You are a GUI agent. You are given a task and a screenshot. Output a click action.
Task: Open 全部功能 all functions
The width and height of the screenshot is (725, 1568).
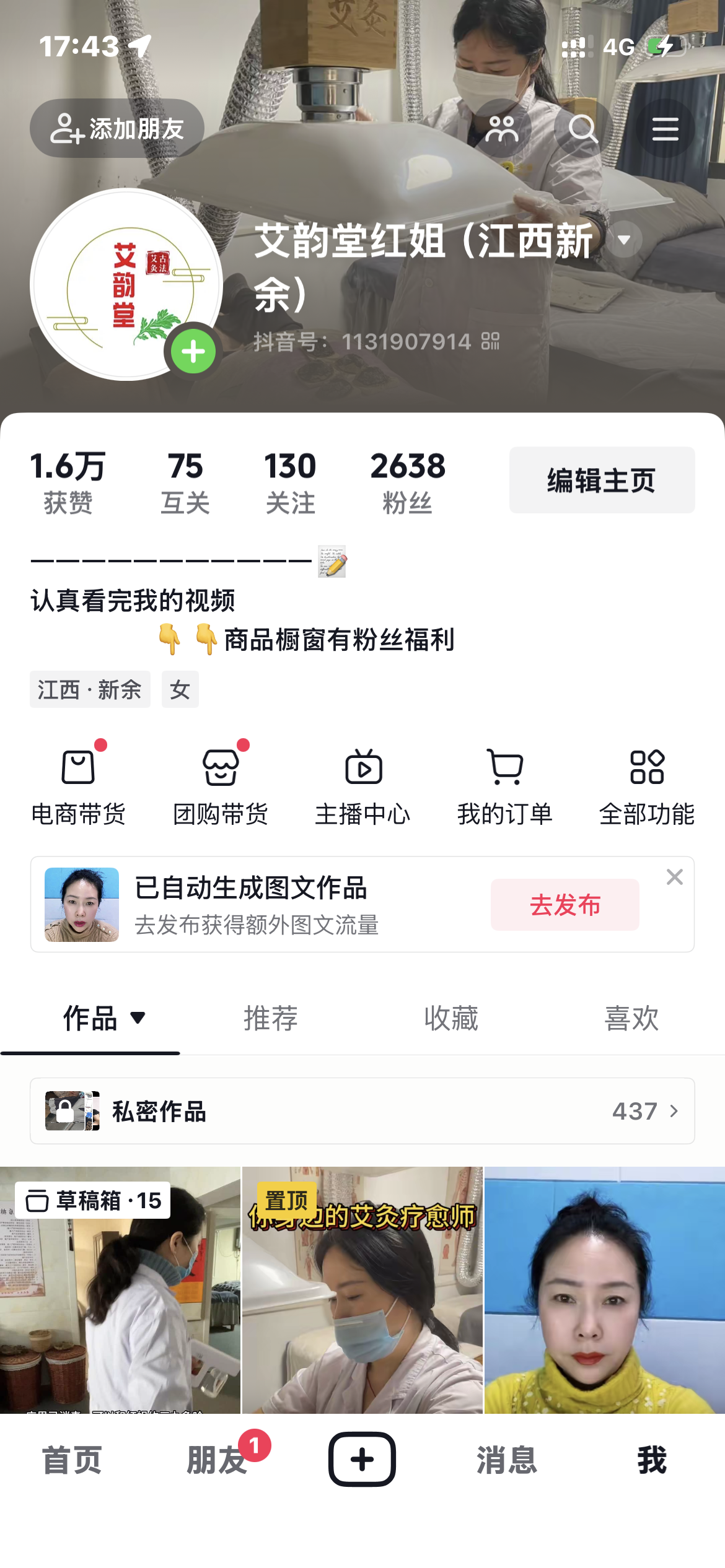tap(647, 786)
